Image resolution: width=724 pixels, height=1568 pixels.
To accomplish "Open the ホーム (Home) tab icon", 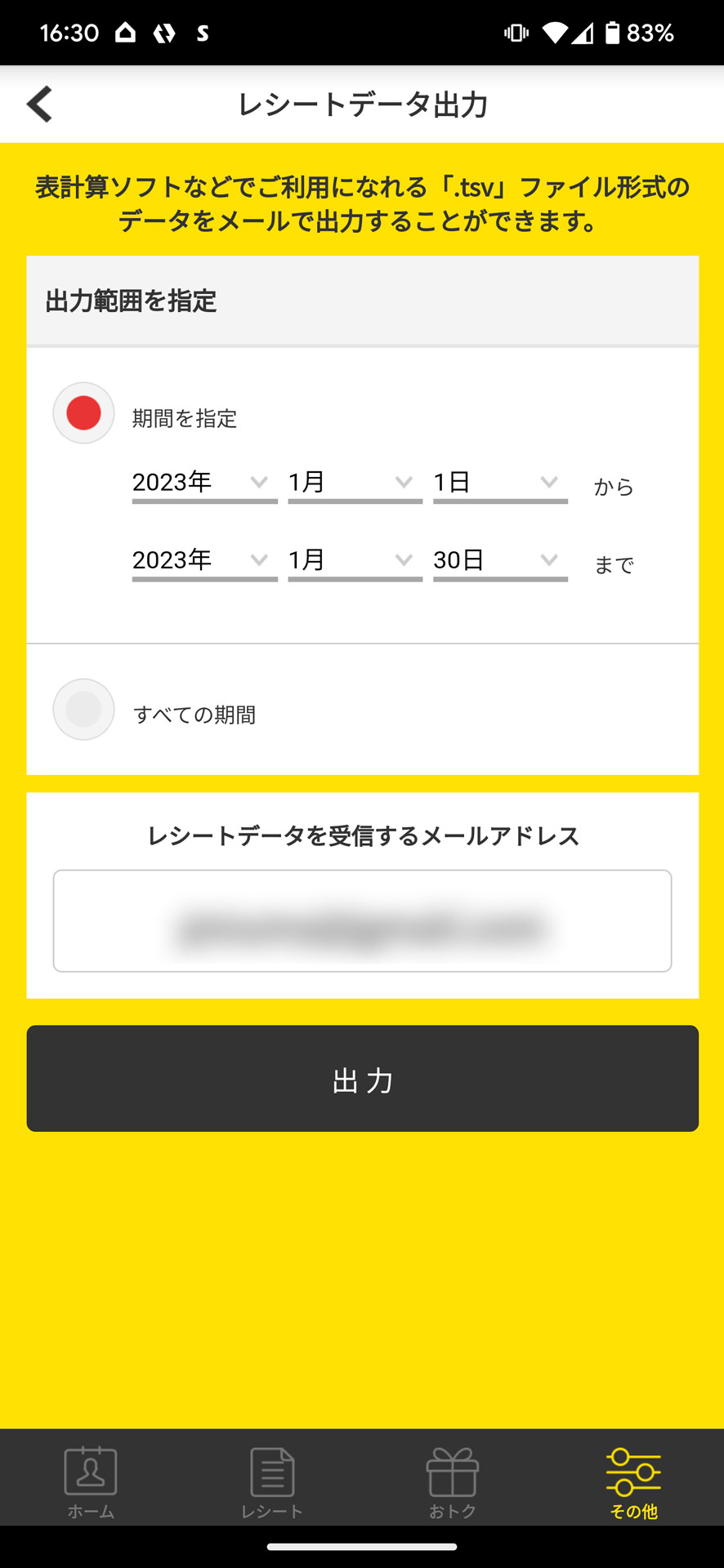I will tap(91, 1470).
